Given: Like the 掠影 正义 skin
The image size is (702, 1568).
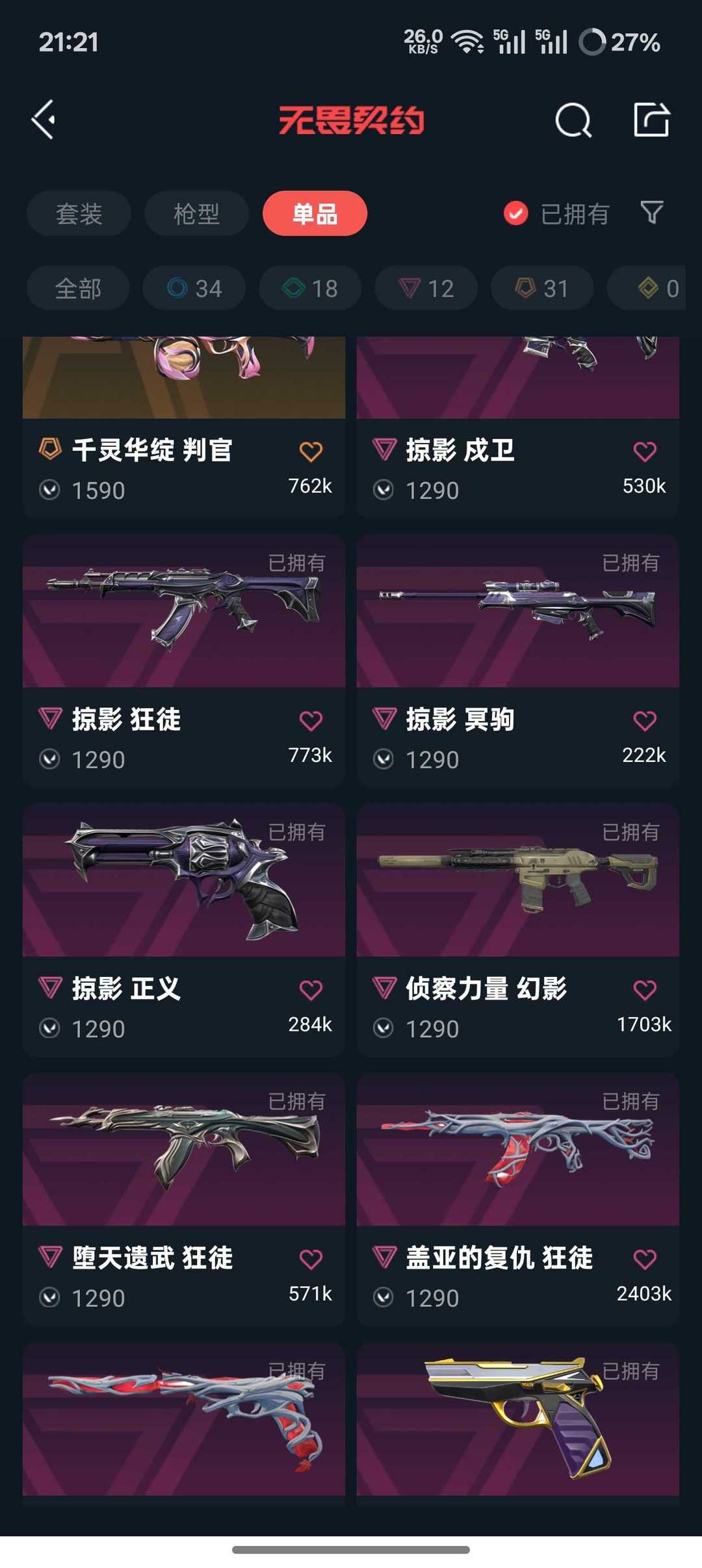Looking at the screenshot, I should (311, 990).
